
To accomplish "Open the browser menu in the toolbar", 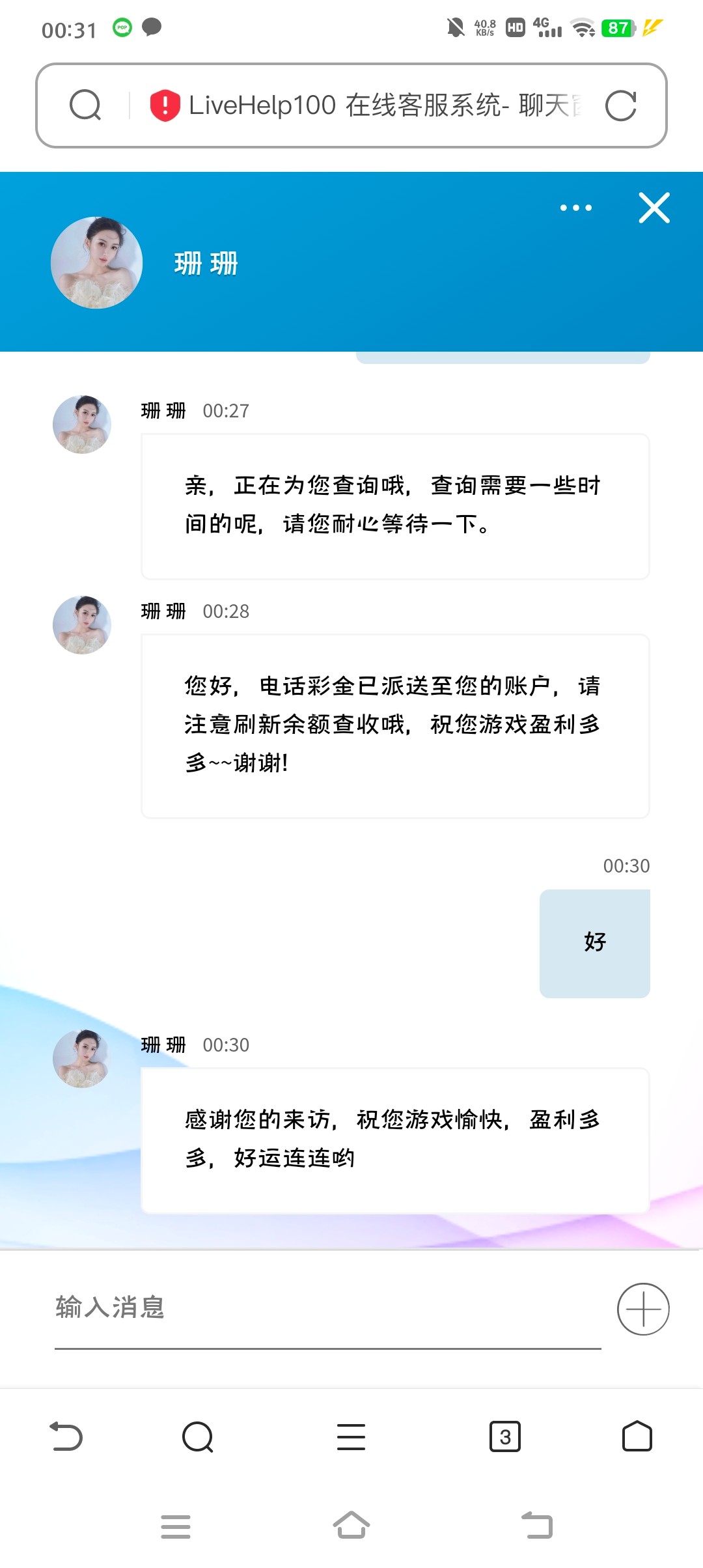I will coord(351,1436).
